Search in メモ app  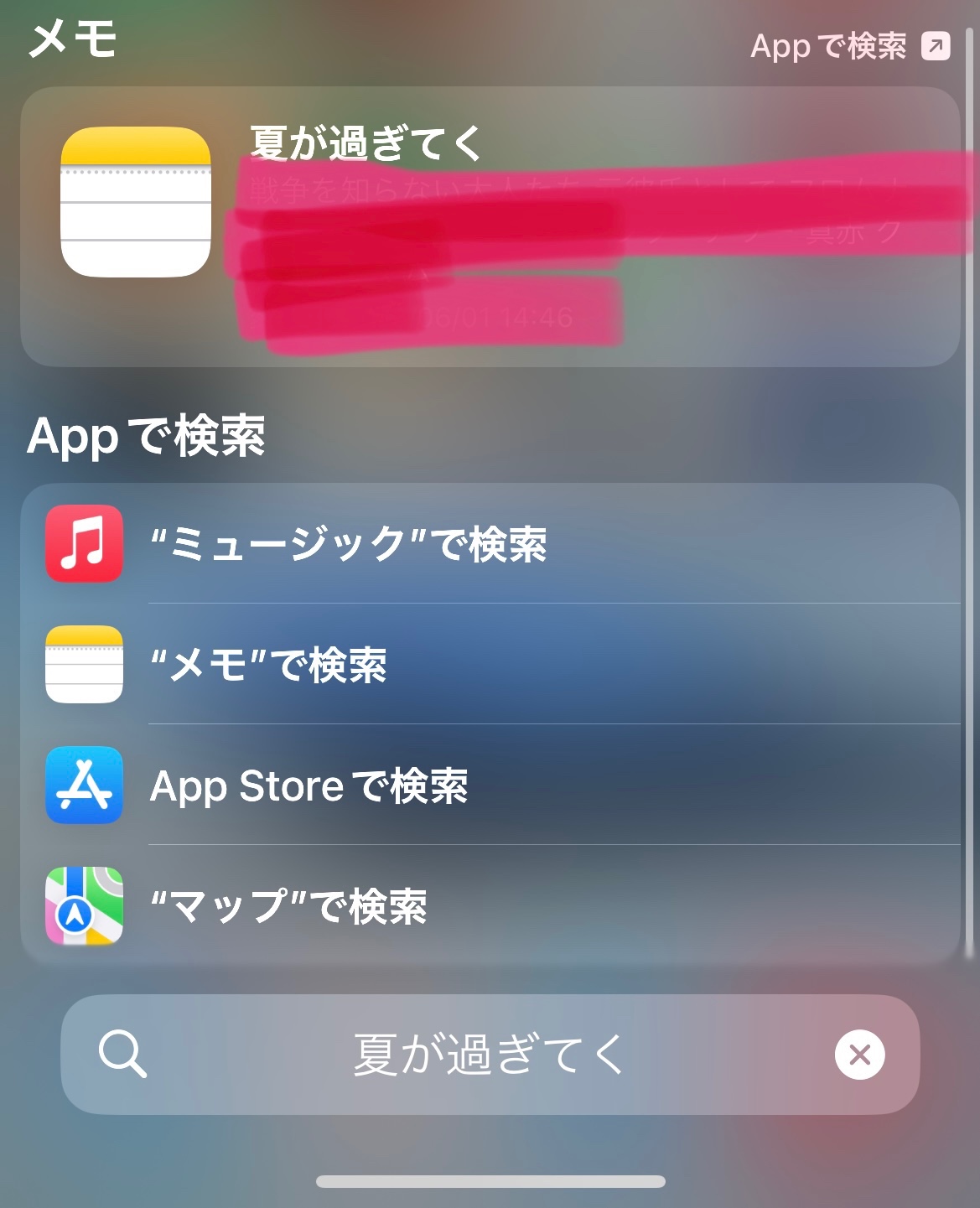coord(490,665)
